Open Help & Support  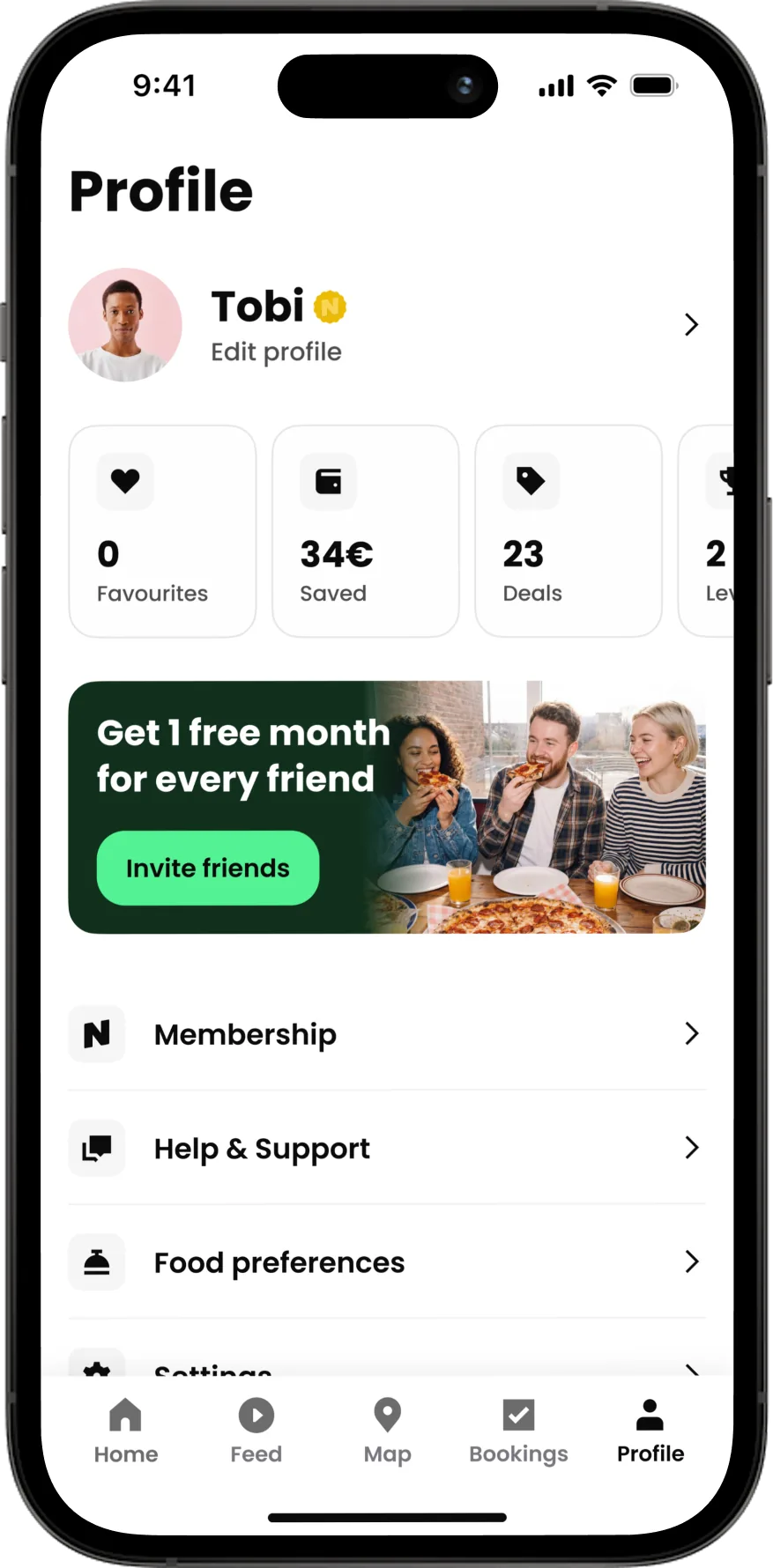pos(386,1148)
